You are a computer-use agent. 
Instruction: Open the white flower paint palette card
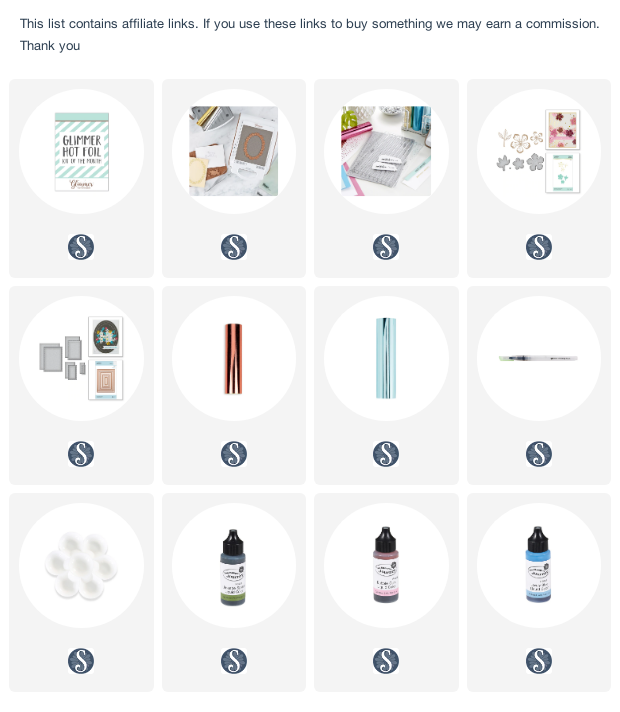pyautogui.click(x=81, y=565)
